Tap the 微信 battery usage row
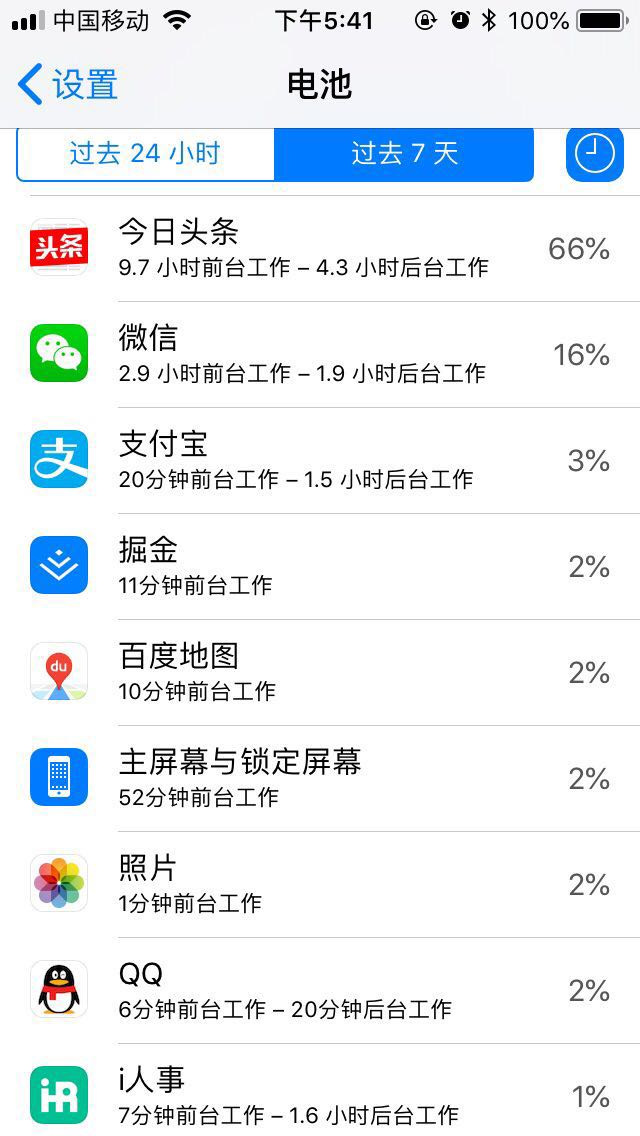The image size is (640, 1136). [x=320, y=354]
